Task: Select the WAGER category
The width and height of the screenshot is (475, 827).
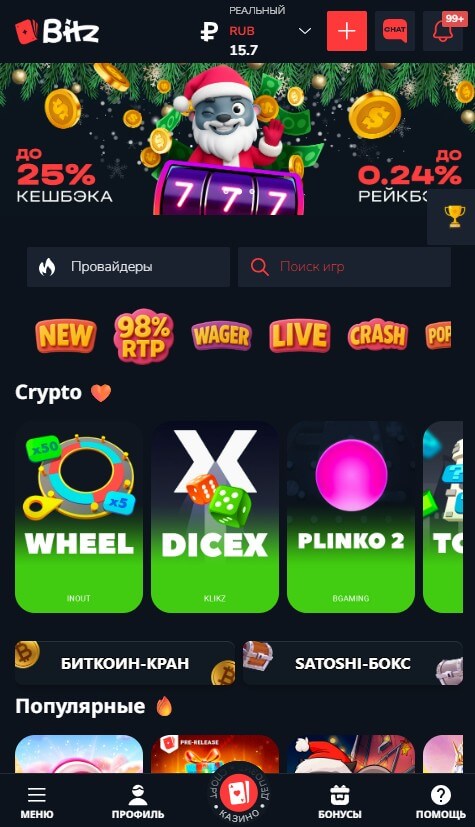Action: (221, 335)
